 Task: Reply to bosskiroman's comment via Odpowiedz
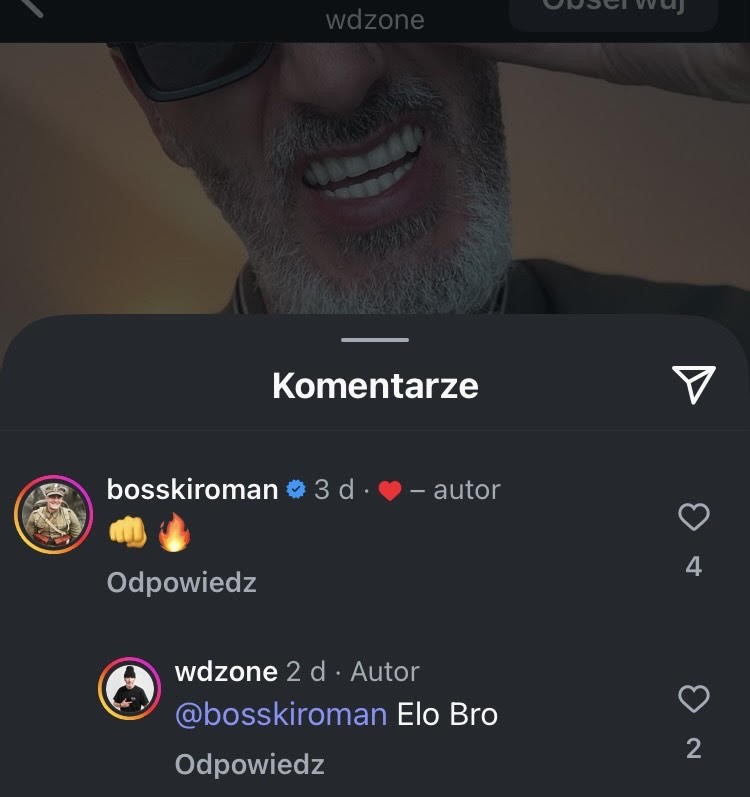tap(181, 582)
